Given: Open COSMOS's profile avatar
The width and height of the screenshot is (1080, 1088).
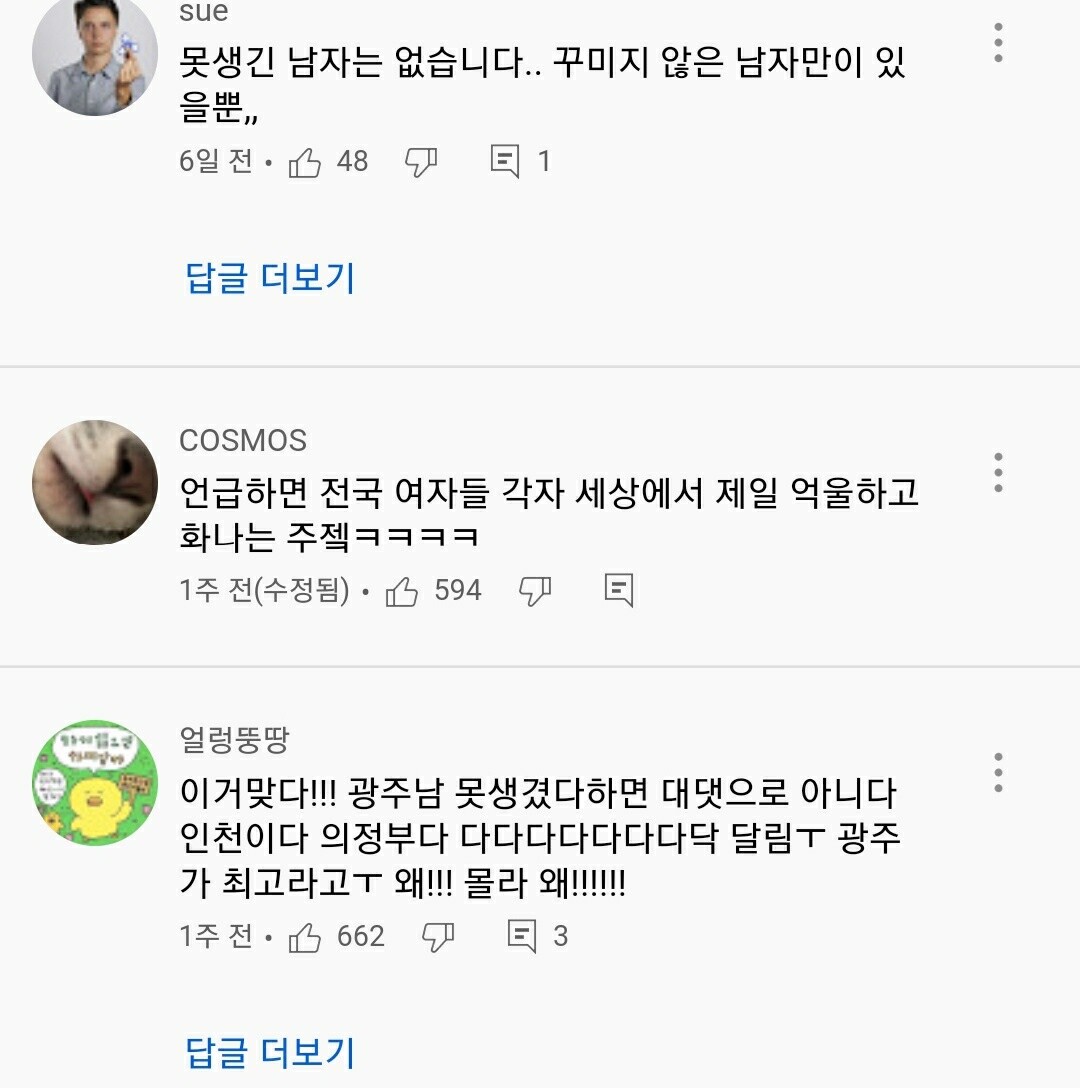Looking at the screenshot, I should 95,483.
